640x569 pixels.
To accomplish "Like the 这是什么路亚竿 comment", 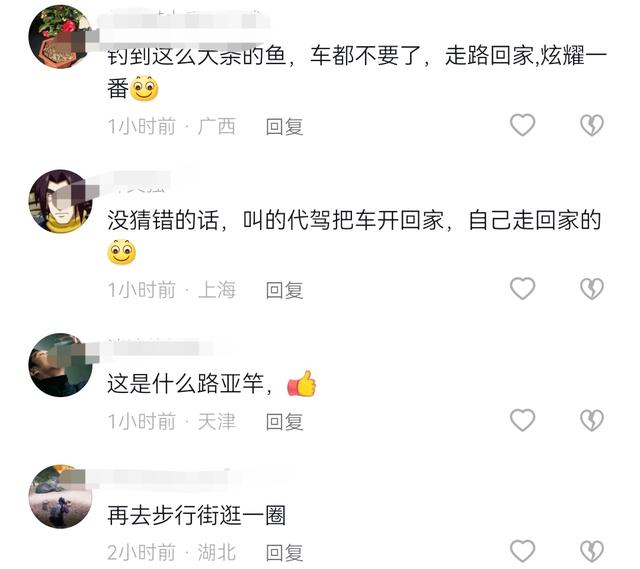I will coord(522,420).
